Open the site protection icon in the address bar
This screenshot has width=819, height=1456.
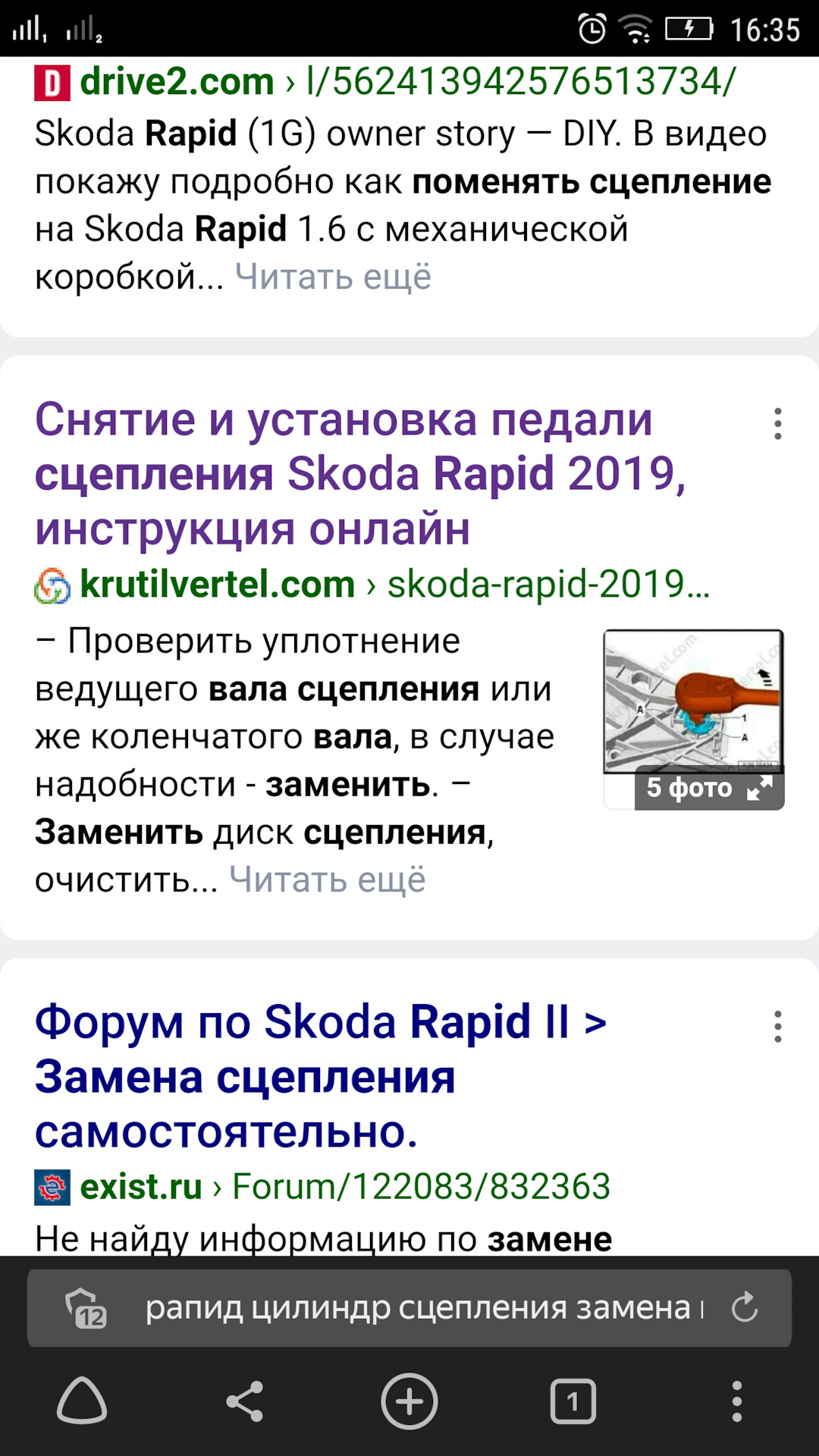(x=86, y=1308)
